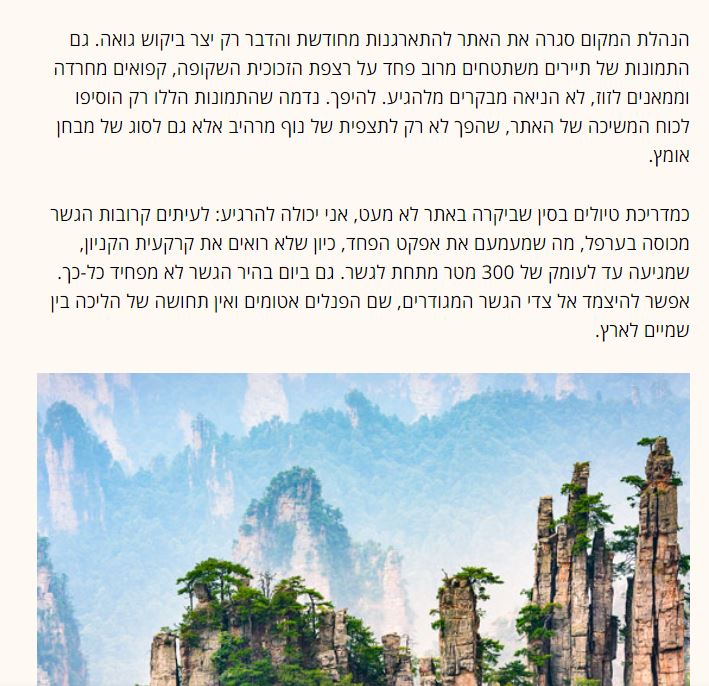Open the mountain landscape photo in the article
The width and height of the screenshot is (709, 686).
pyautogui.click(x=363, y=530)
